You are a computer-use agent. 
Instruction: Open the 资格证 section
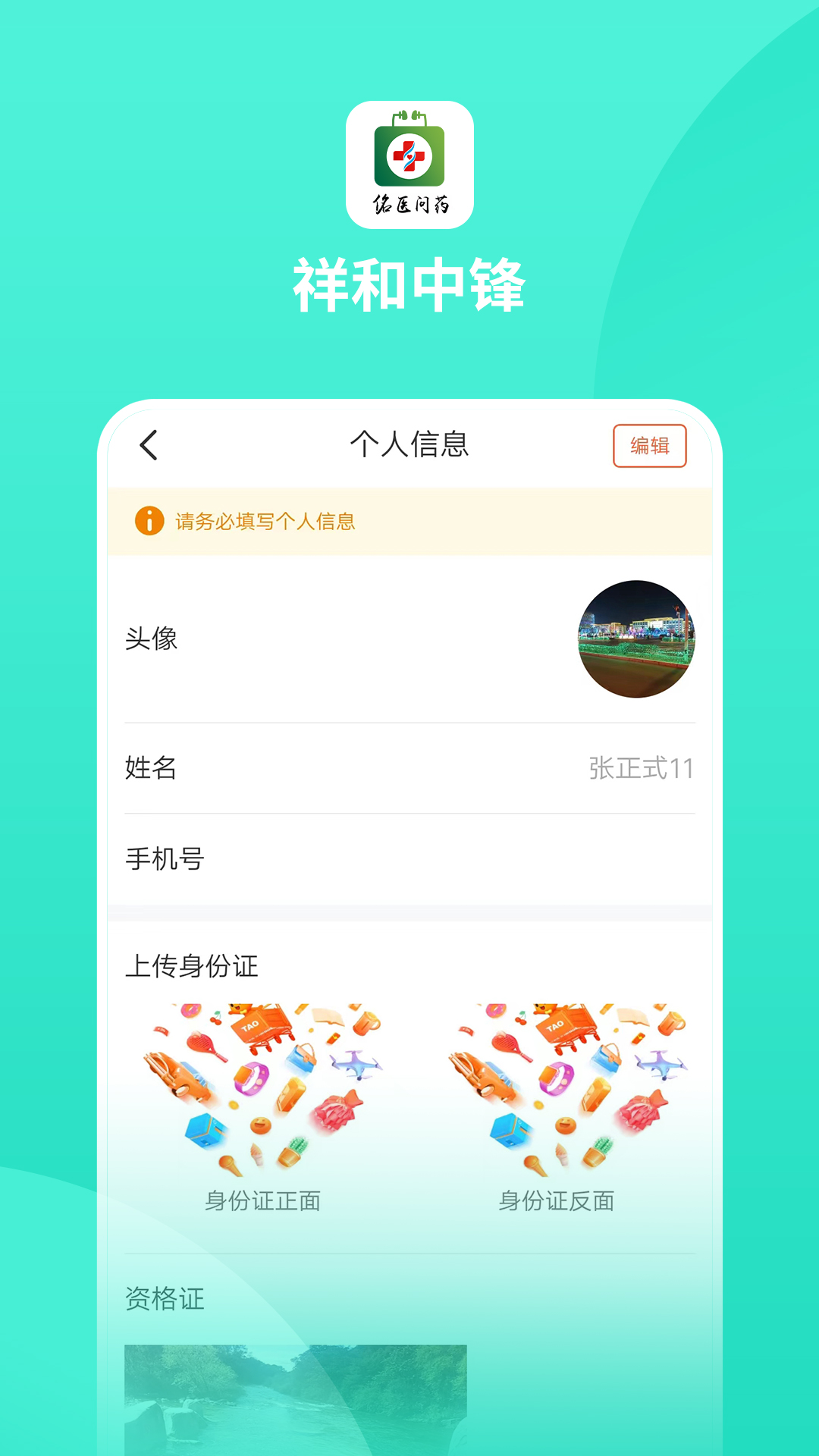point(165,1298)
